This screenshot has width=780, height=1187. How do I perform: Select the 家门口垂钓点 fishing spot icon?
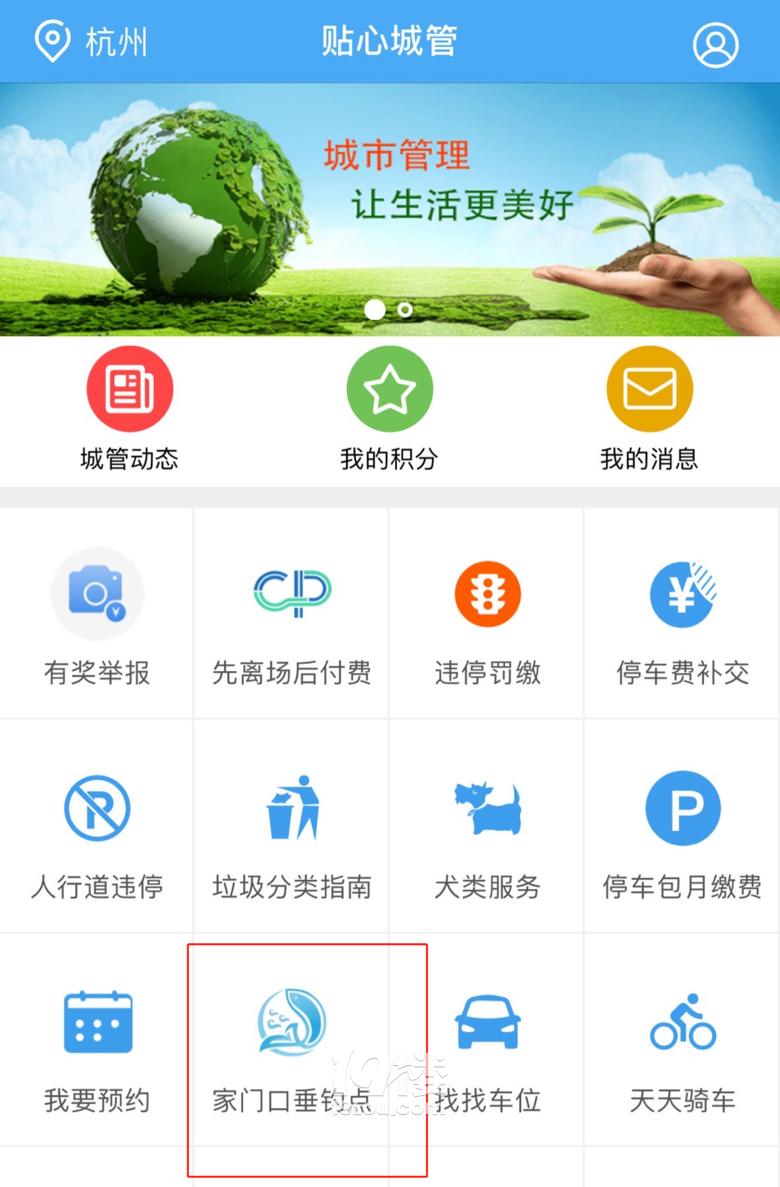[292, 1022]
